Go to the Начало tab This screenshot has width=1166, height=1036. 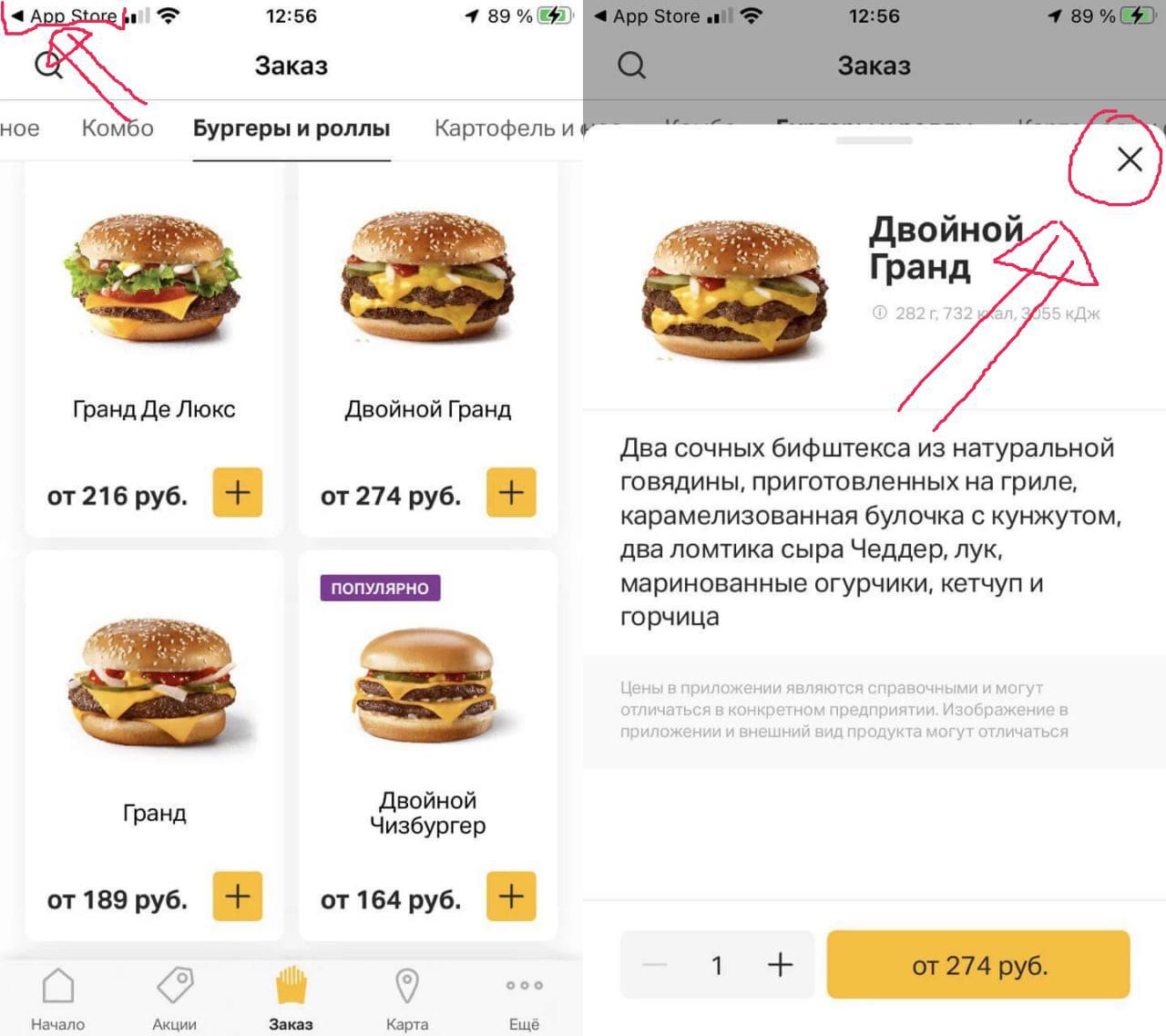58,1000
